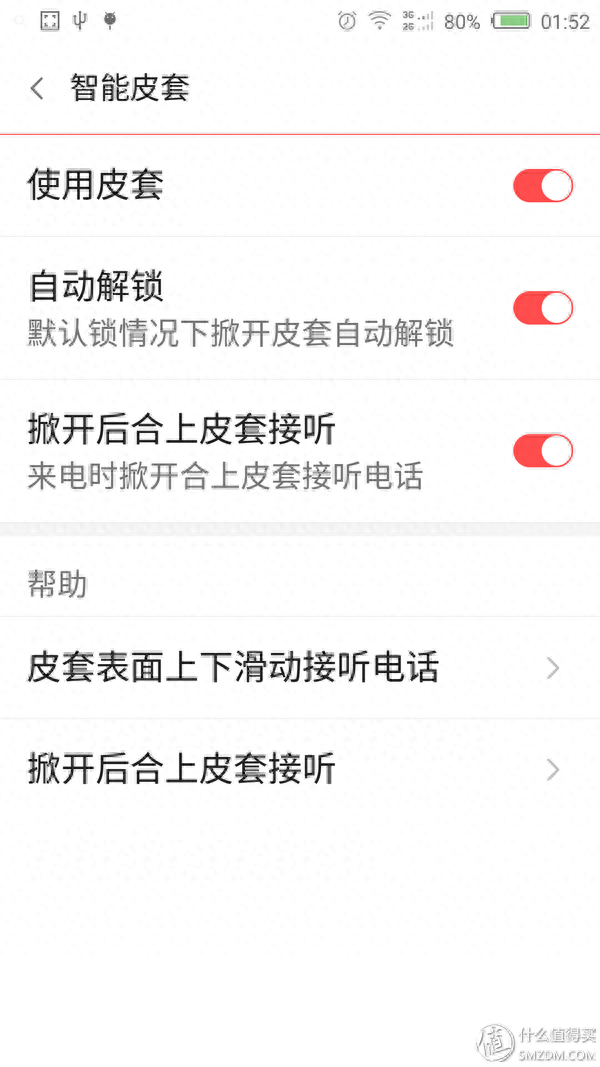The width and height of the screenshot is (600, 1067).
Task: Open 皮套表面上下滑动接听电话 help
Action: pyautogui.click(x=300, y=668)
